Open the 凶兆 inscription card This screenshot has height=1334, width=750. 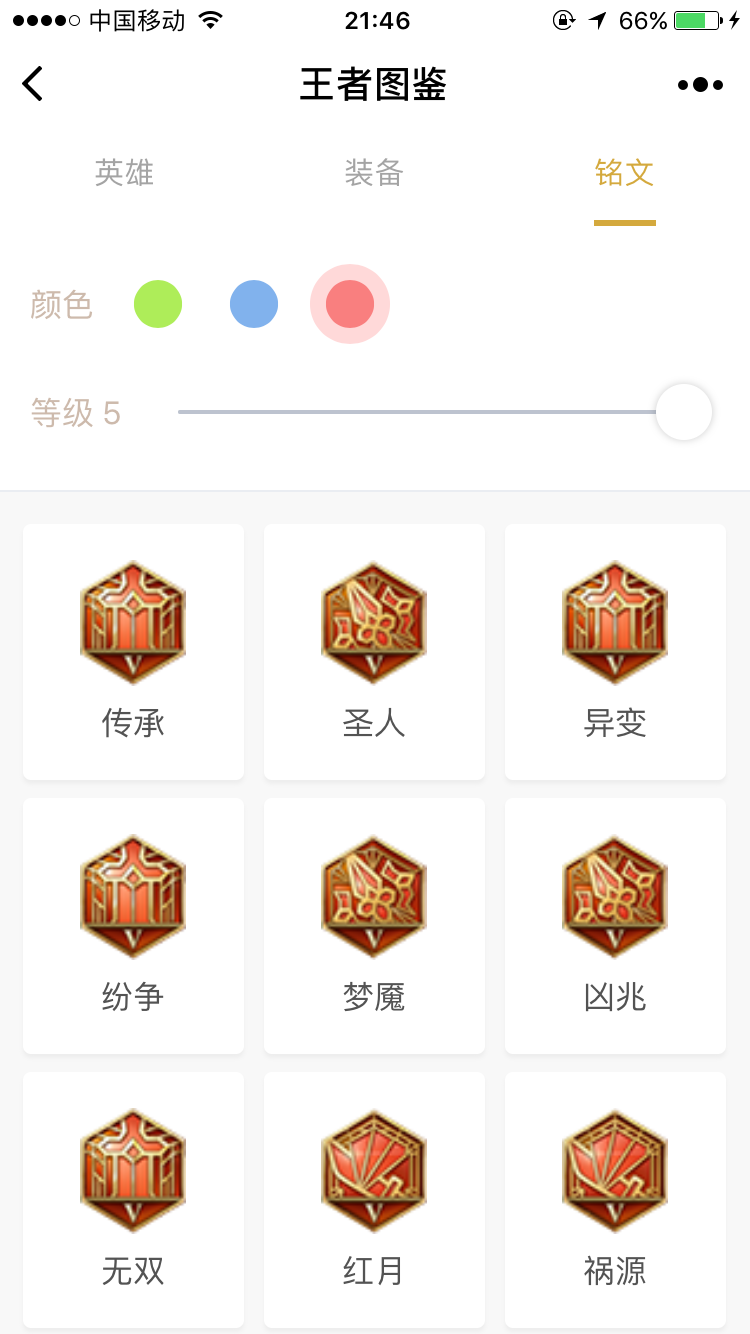coord(615,925)
